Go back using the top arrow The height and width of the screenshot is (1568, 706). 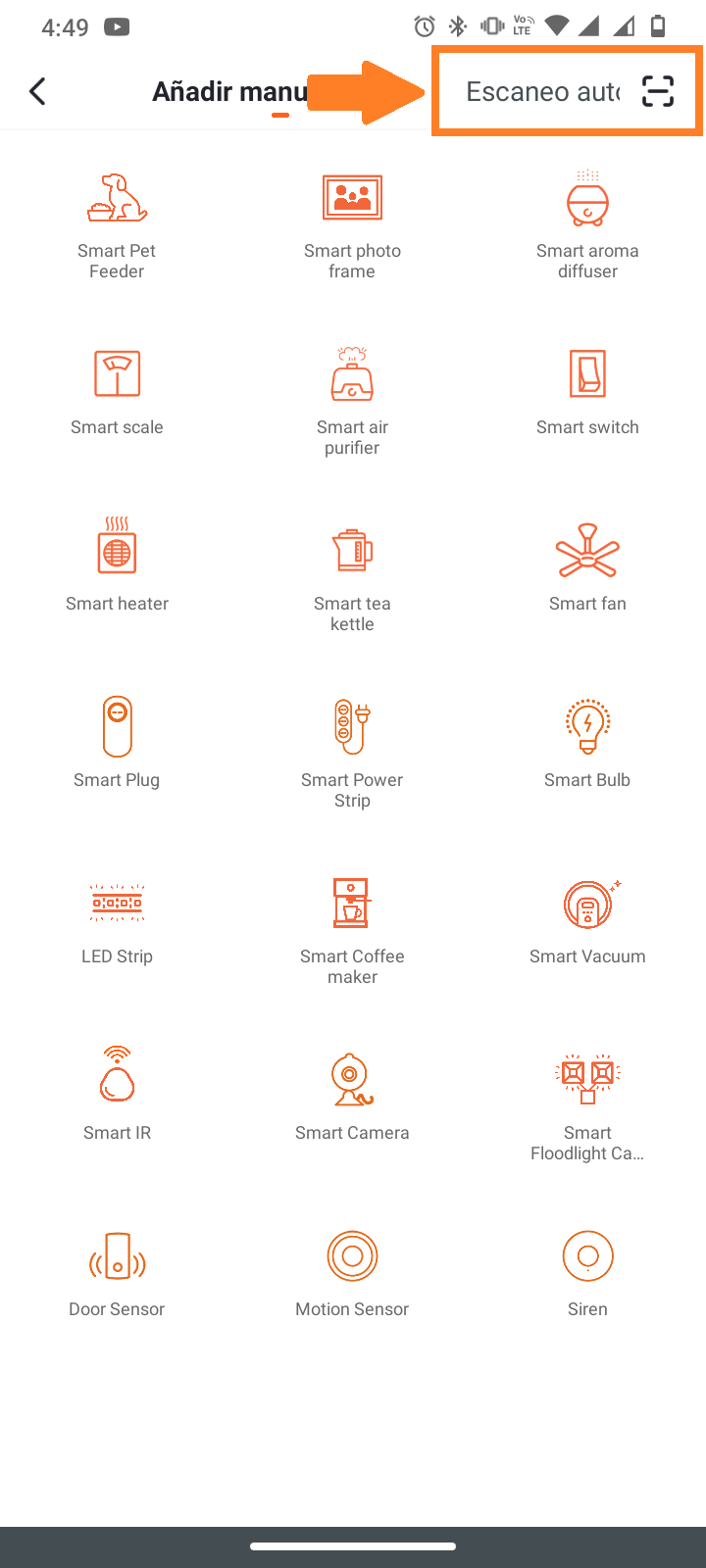point(37,91)
